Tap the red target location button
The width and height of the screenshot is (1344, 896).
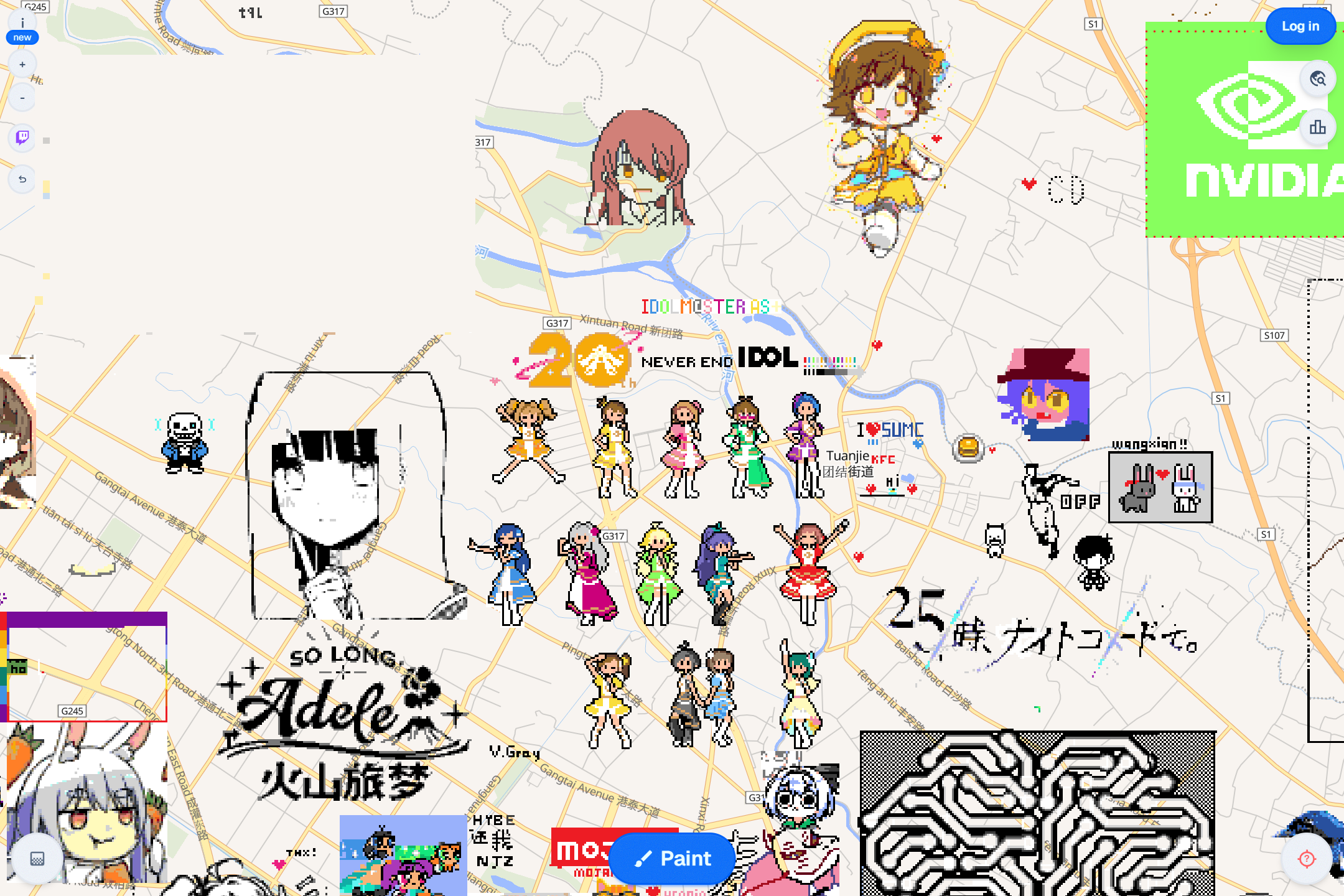[1307, 859]
